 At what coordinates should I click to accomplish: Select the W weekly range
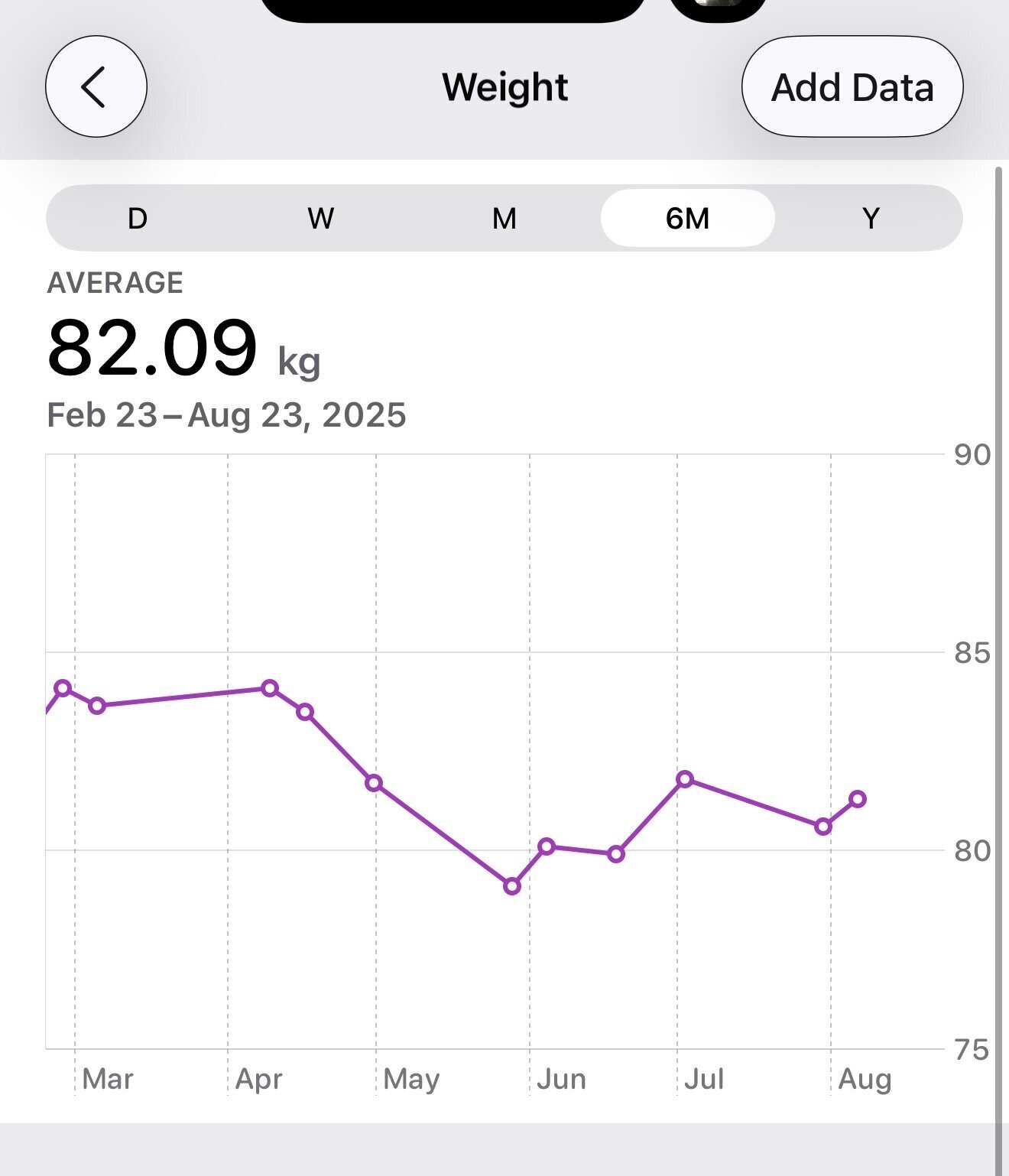pyautogui.click(x=321, y=219)
